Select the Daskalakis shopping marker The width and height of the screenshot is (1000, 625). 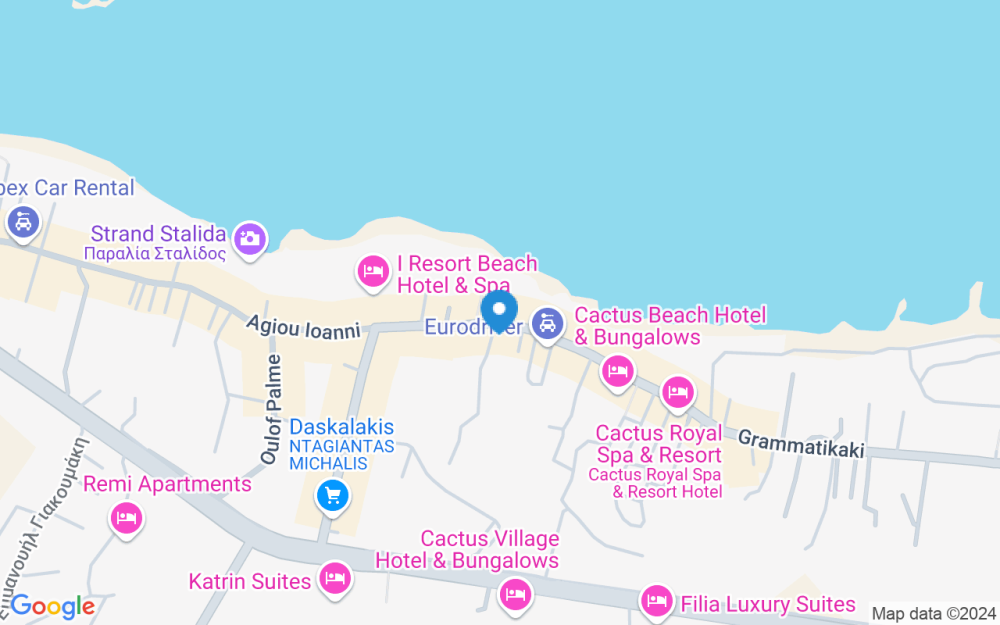tap(333, 497)
